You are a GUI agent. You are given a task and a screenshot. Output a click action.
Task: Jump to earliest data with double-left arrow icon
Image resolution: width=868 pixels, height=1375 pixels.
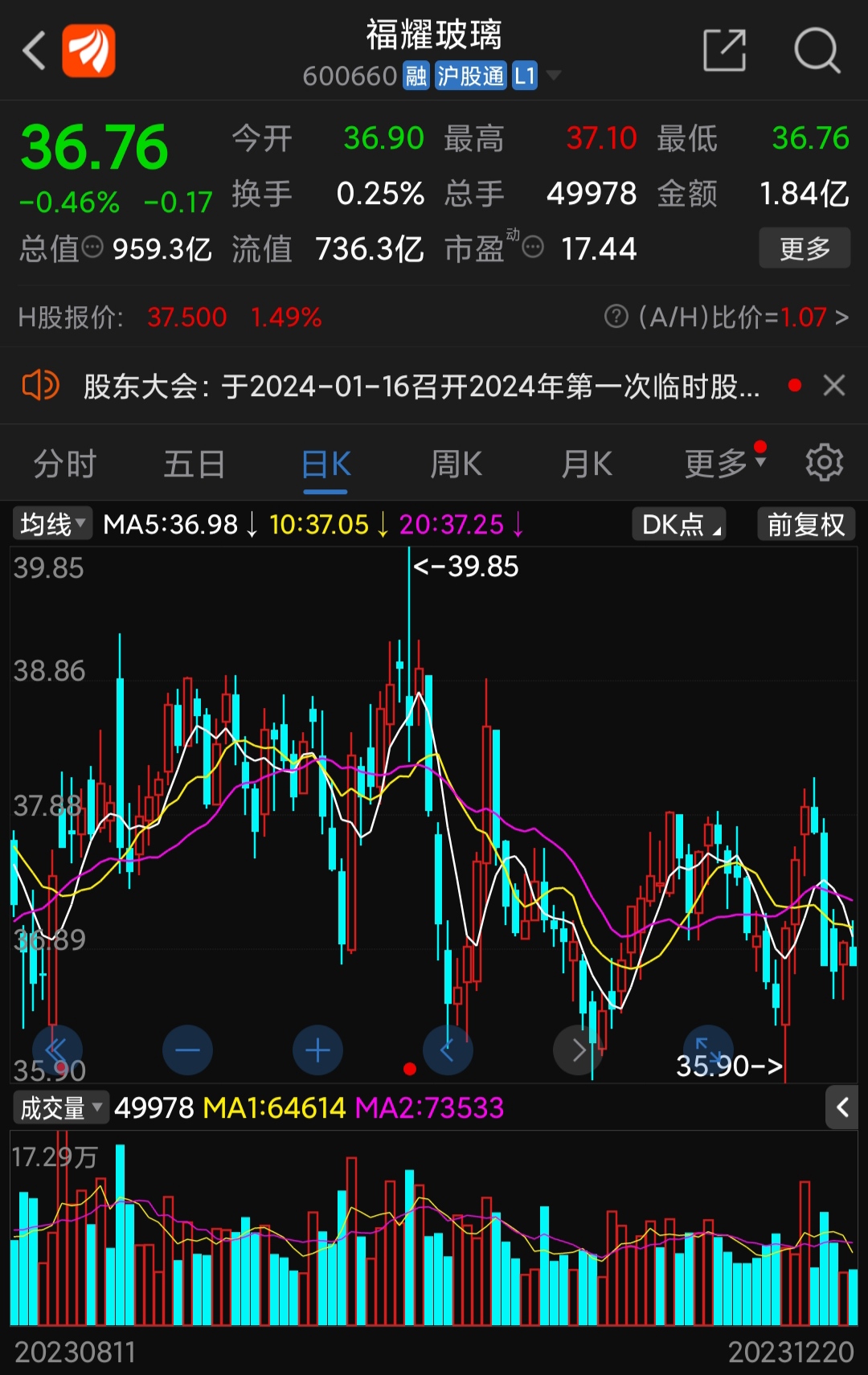57,1050
